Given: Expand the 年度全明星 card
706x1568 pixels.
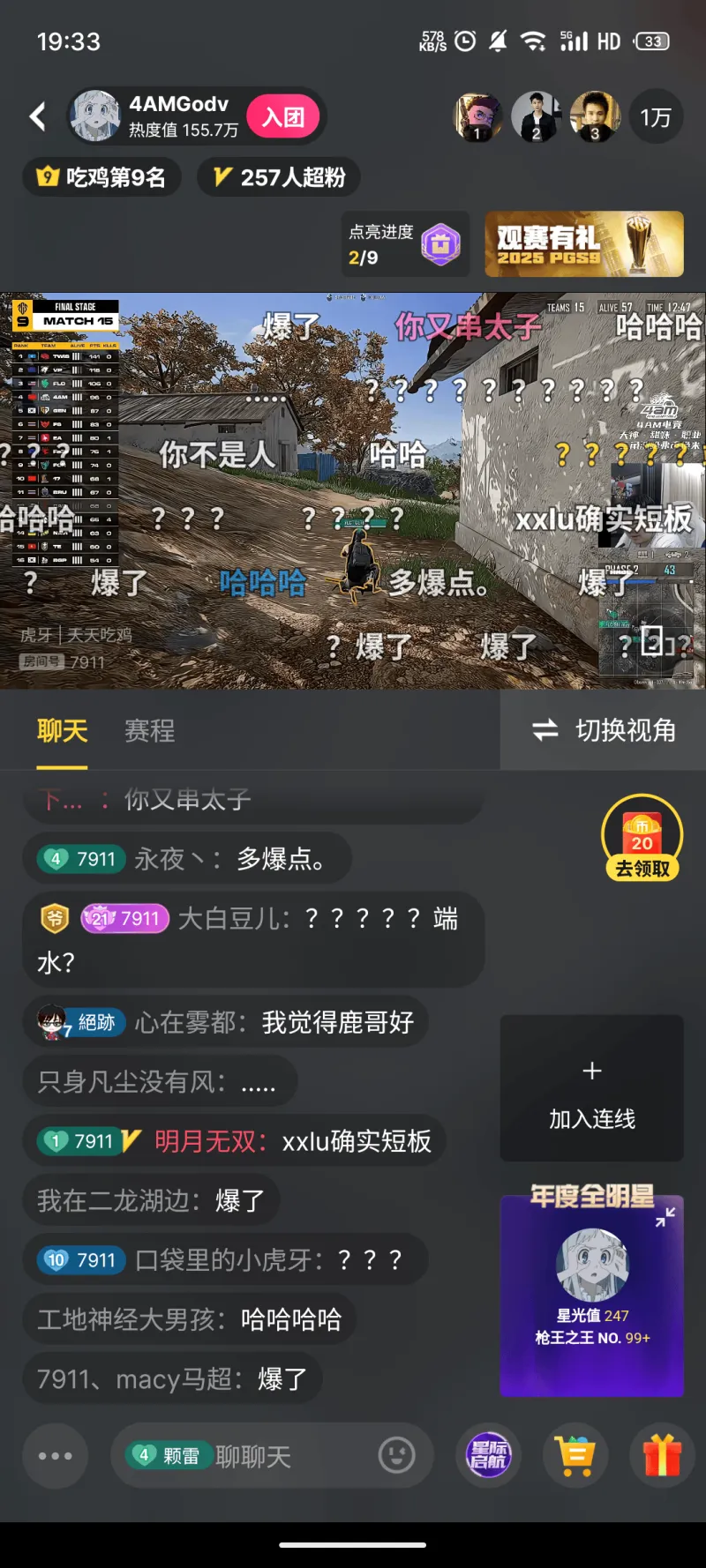Looking at the screenshot, I should point(665,1217).
